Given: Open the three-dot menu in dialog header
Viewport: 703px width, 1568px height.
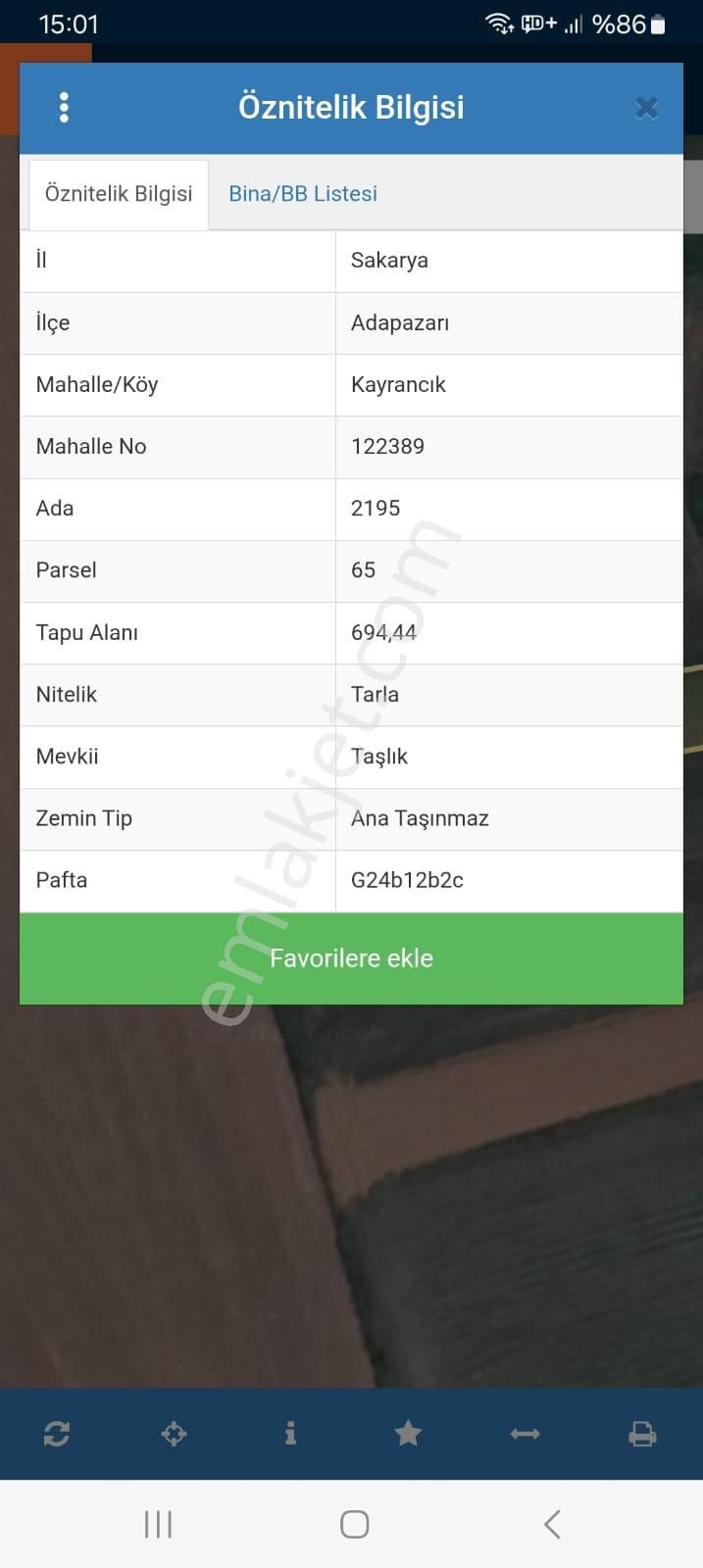Looking at the screenshot, I should pyautogui.click(x=64, y=108).
